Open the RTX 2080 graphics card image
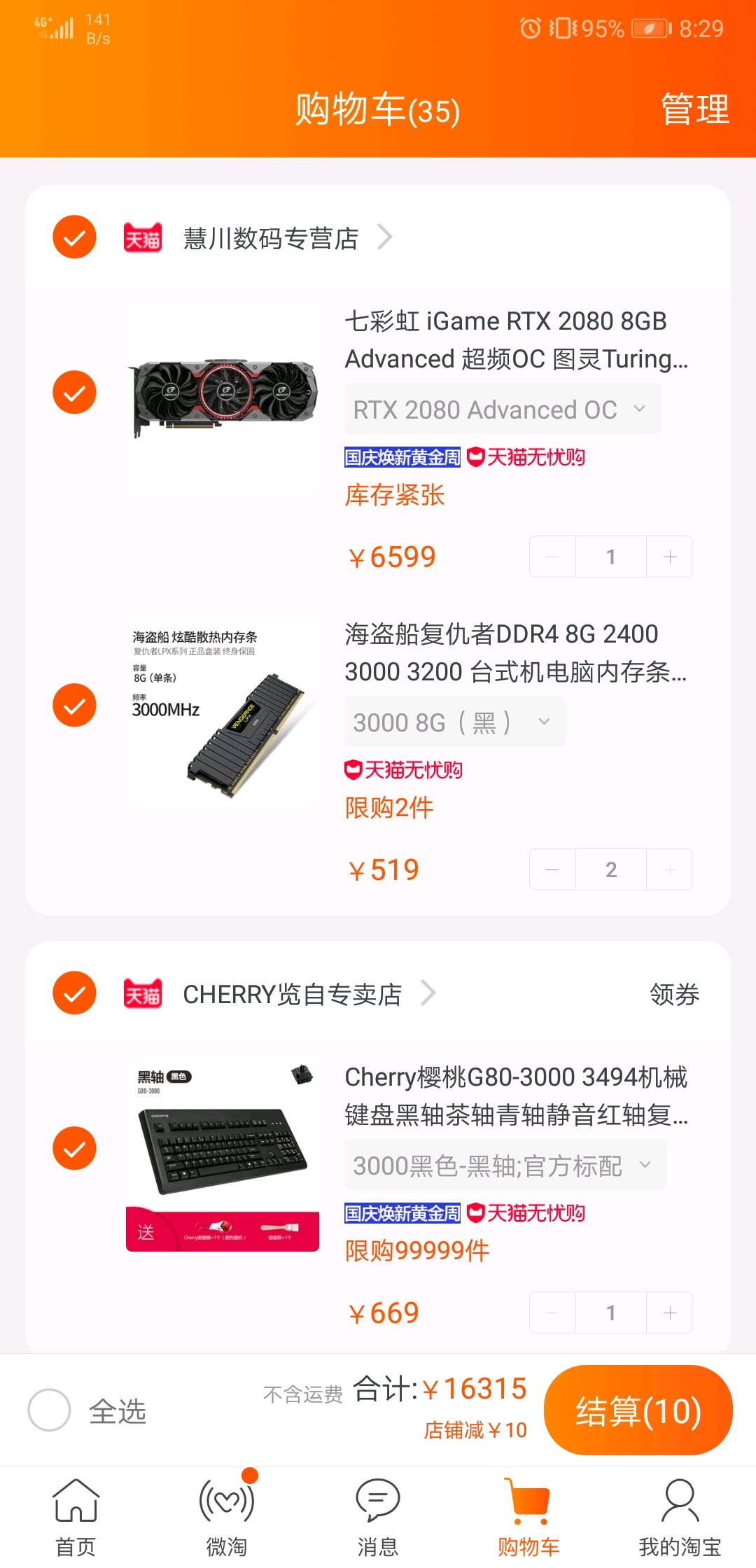The image size is (756, 1568). (223, 399)
